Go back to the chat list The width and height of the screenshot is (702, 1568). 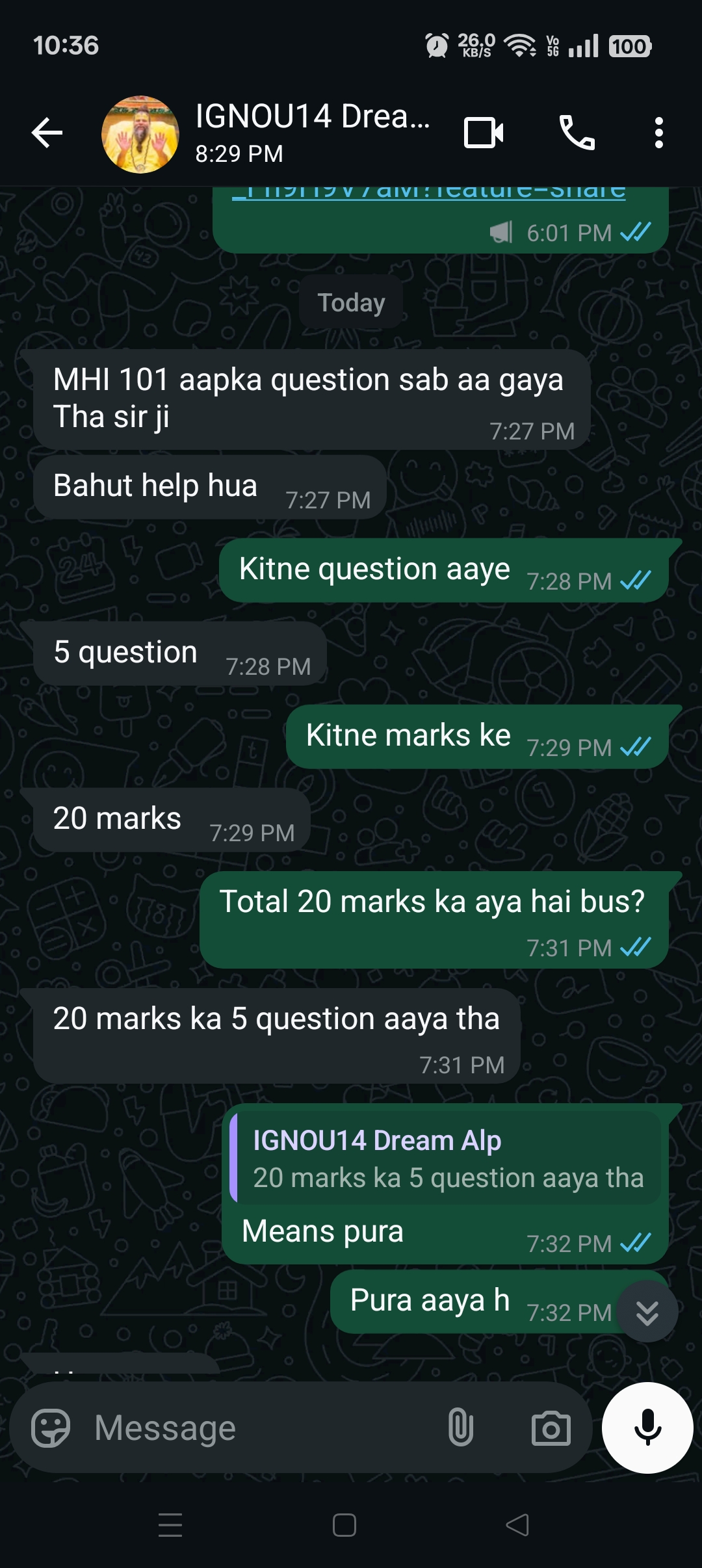(47, 133)
